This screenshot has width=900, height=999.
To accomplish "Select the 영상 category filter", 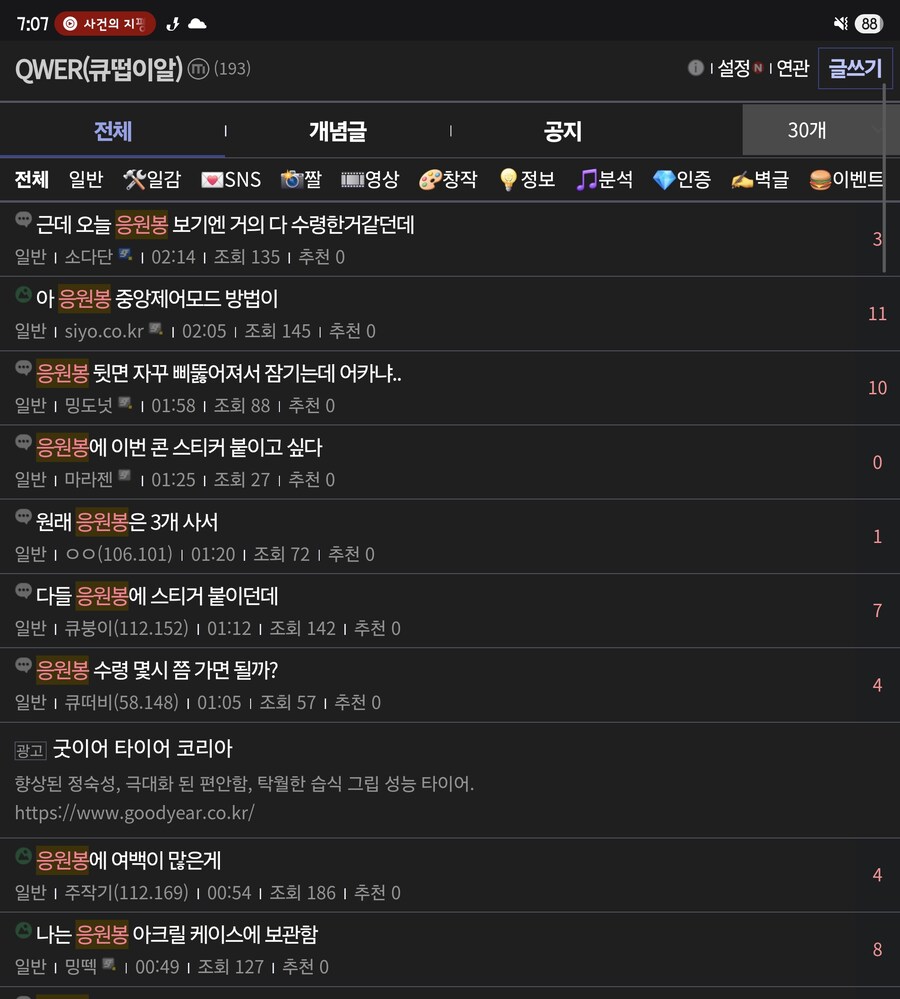I will pyautogui.click(x=370, y=180).
